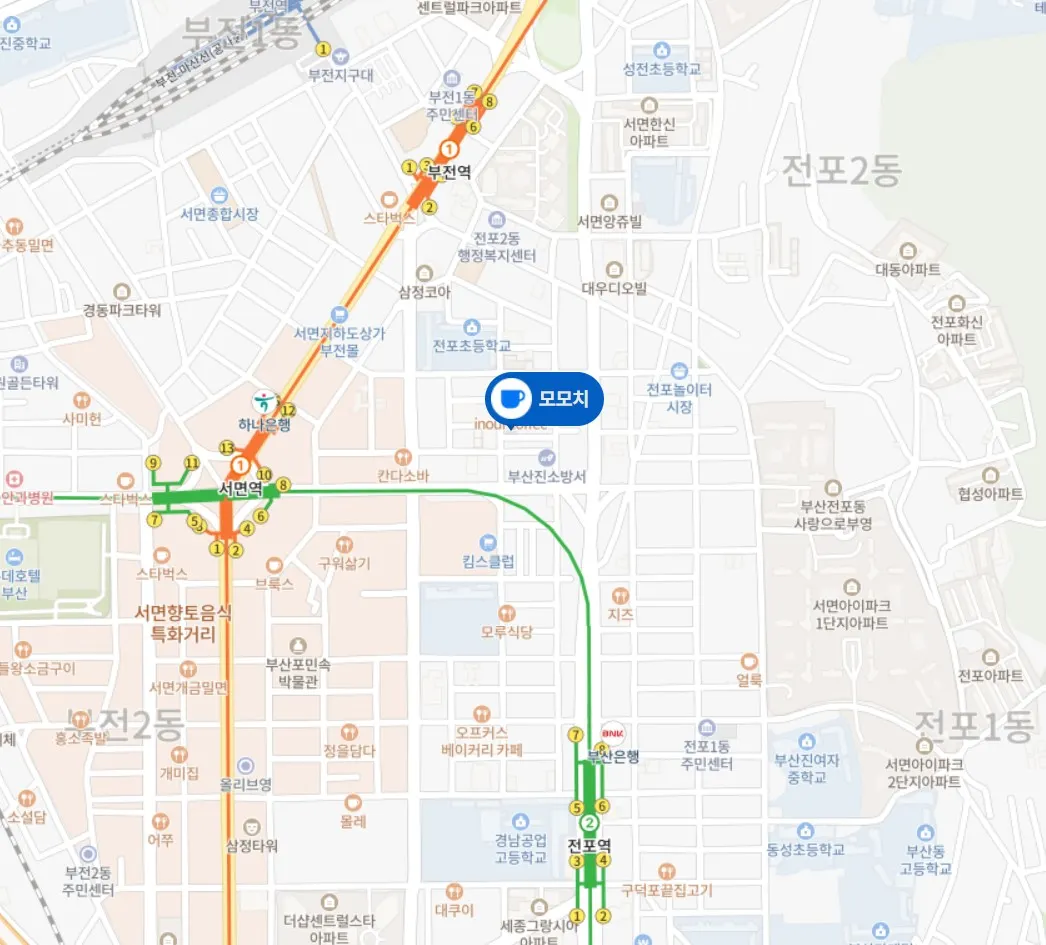Screen dimensions: 1046x945
Task: Open the 칸다소바 restaurant icon
Action: [403, 457]
